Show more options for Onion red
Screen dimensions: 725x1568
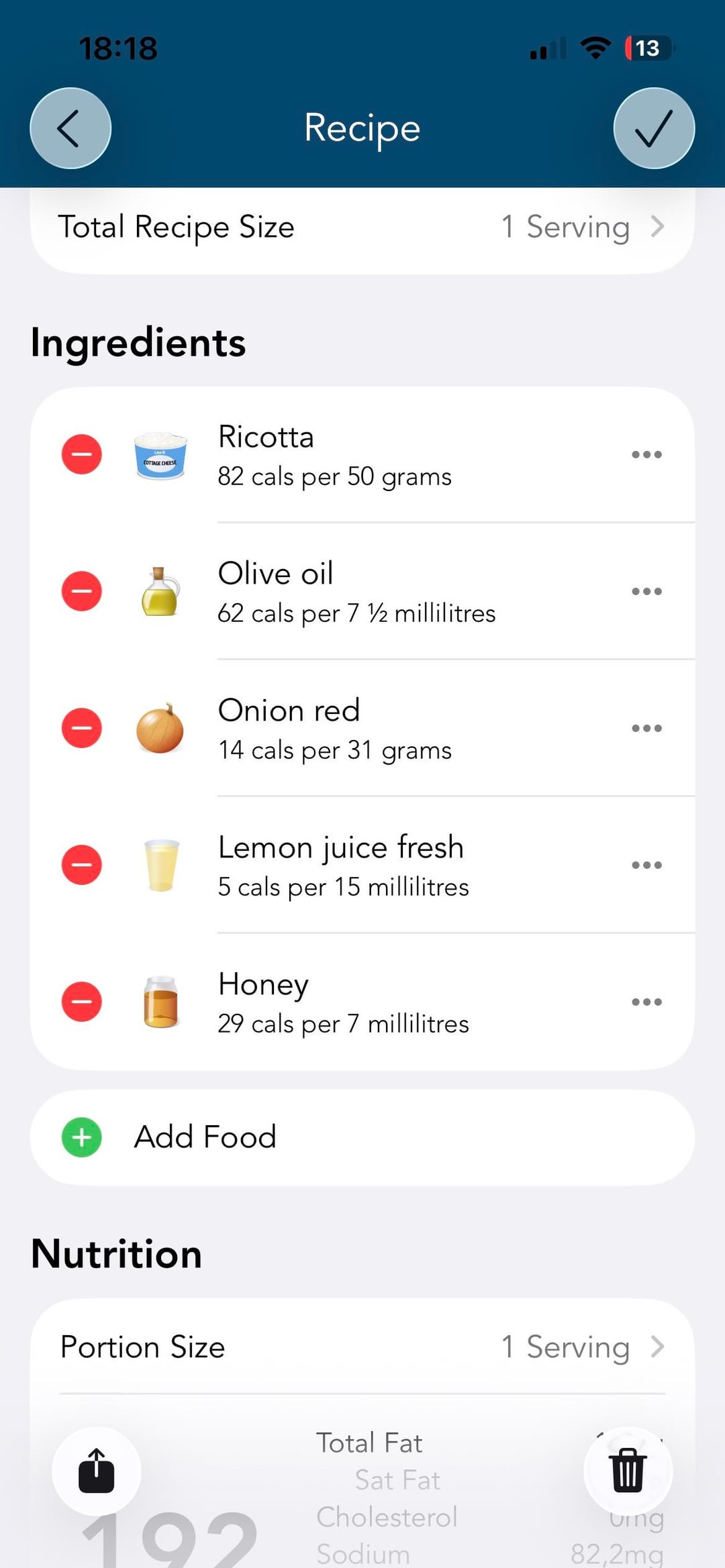(x=646, y=728)
